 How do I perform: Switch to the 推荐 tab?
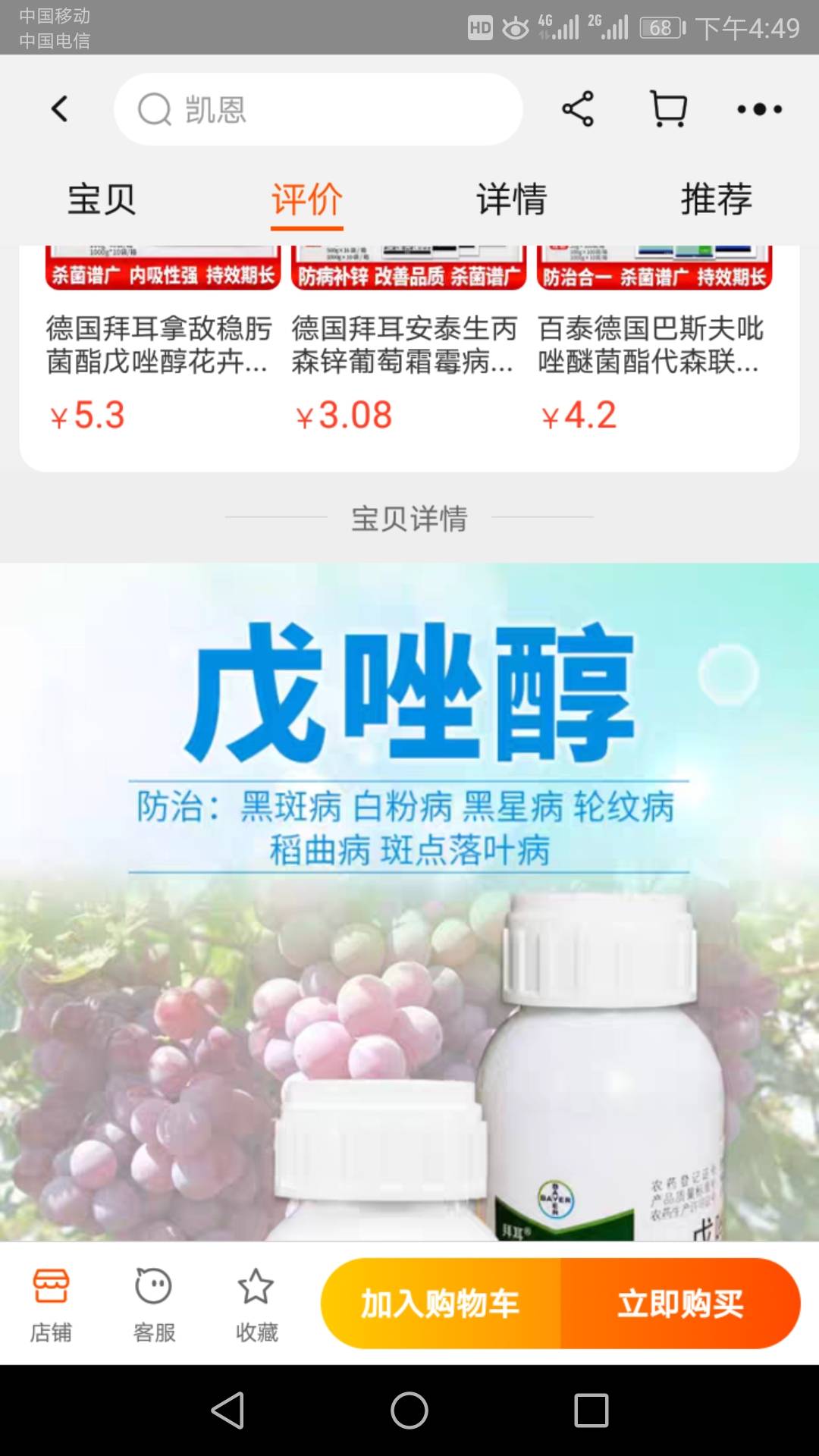pyautogui.click(x=717, y=199)
